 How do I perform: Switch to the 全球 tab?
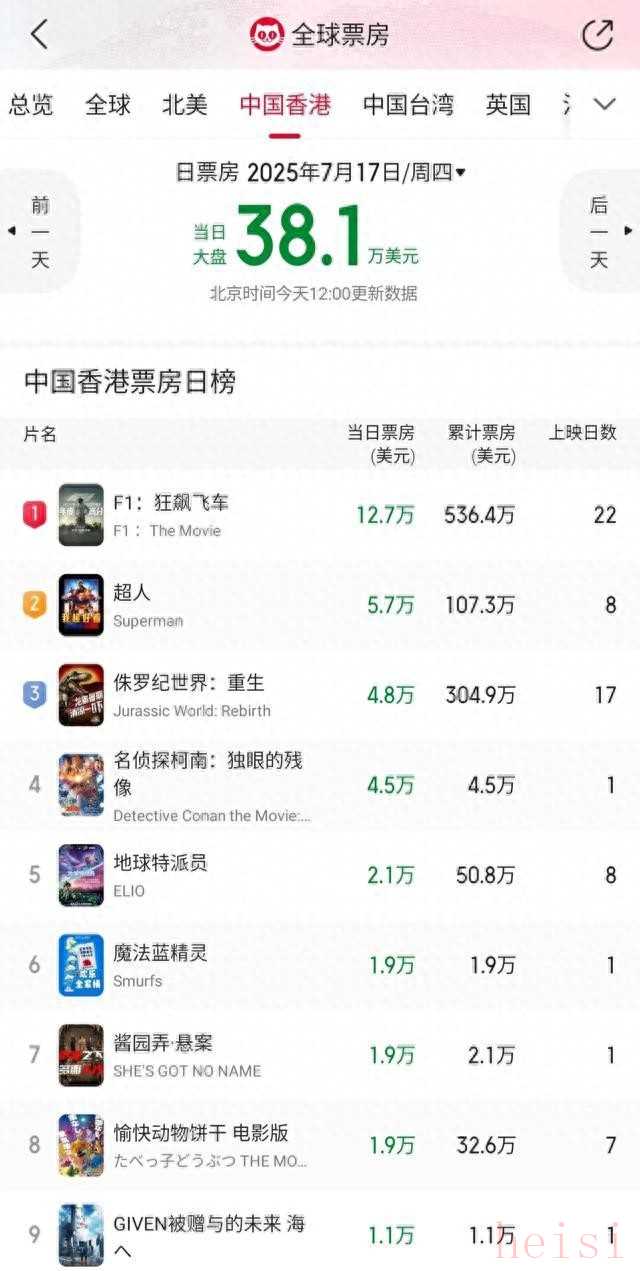(x=108, y=104)
